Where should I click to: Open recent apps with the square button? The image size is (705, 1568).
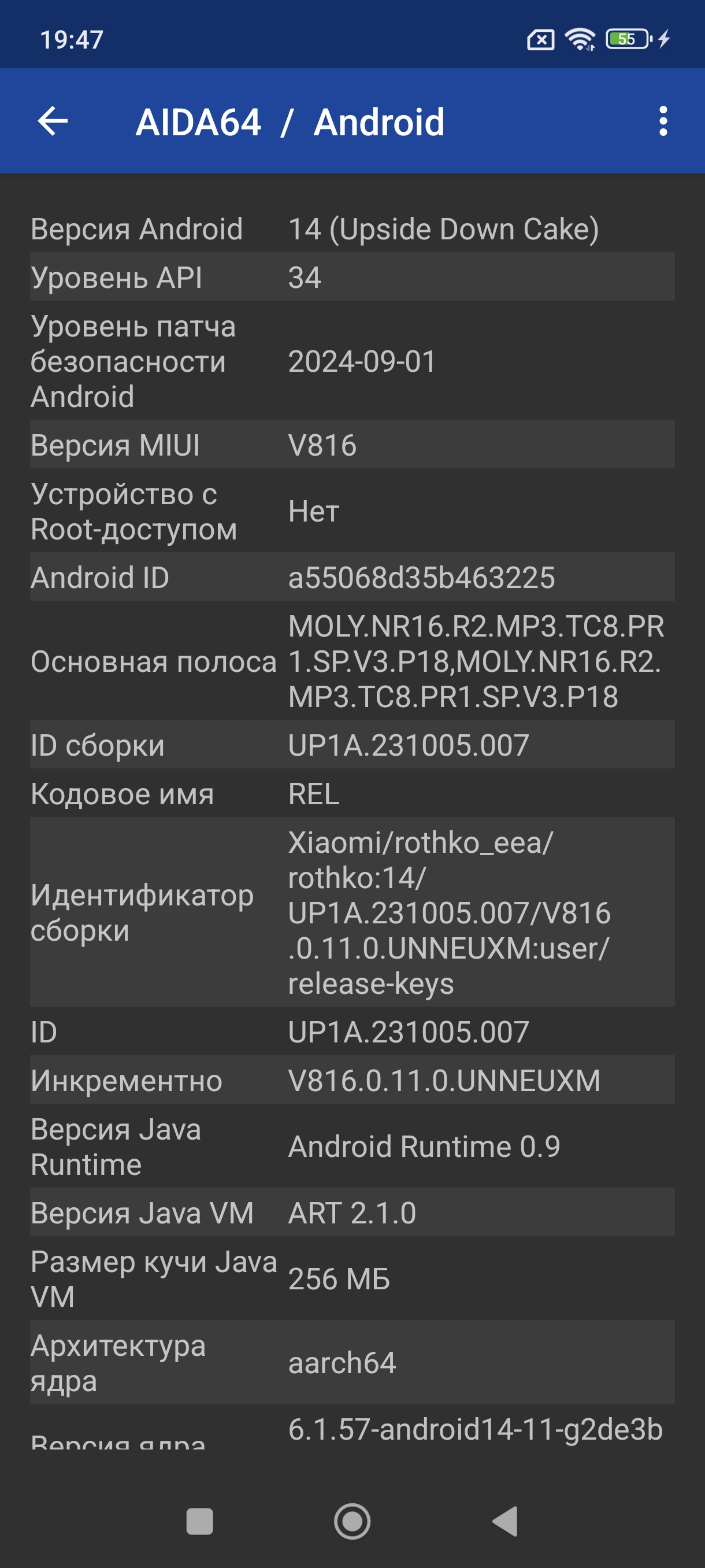coord(199,1521)
